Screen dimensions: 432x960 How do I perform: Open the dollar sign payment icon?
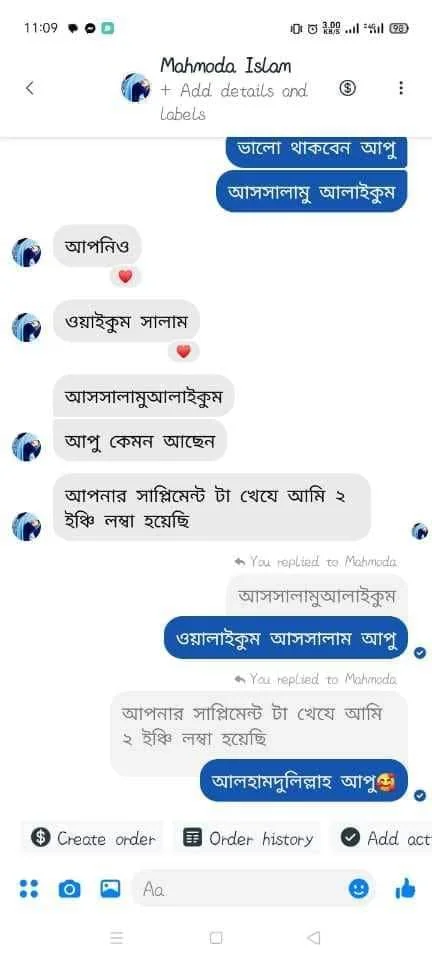[x=347, y=88]
